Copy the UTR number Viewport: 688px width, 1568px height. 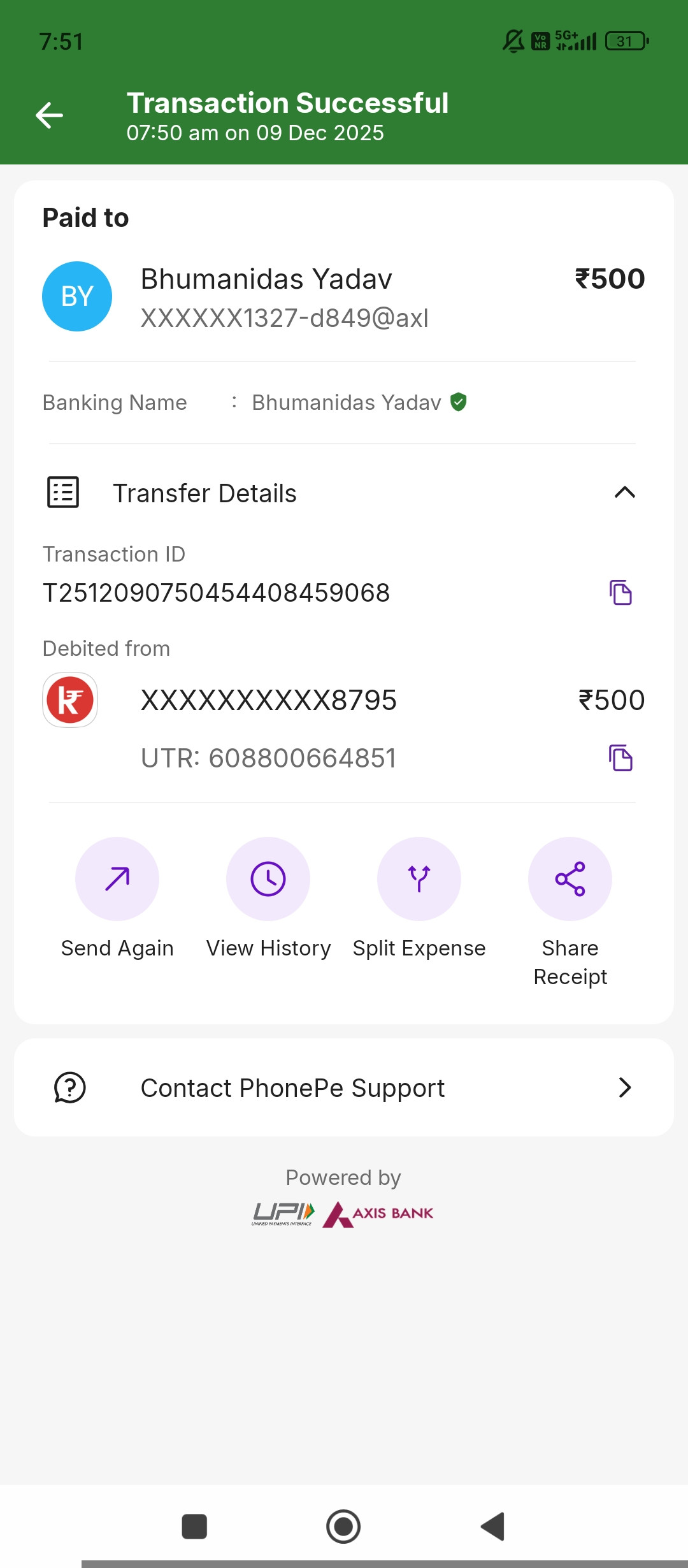coord(620,758)
